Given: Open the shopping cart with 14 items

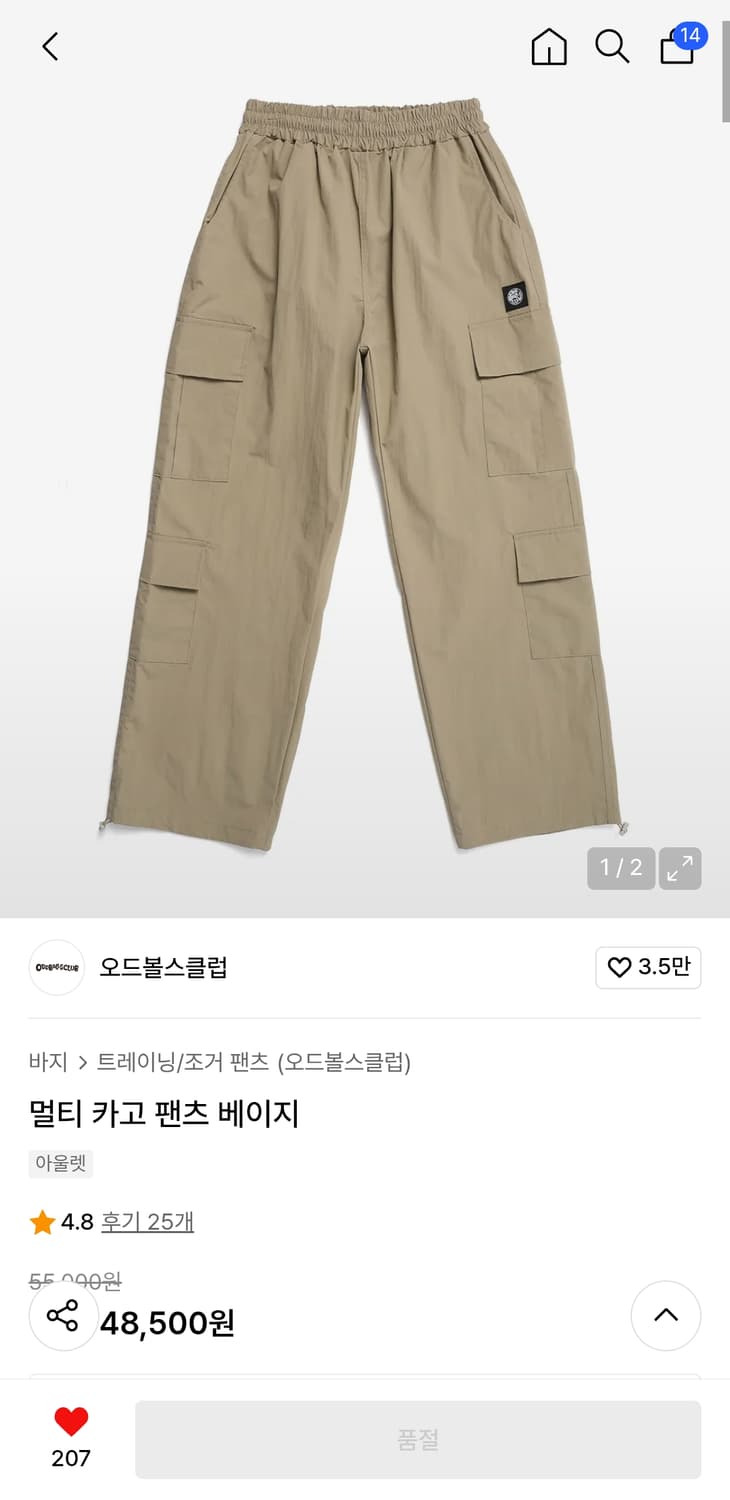Looking at the screenshot, I should (677, 50).
